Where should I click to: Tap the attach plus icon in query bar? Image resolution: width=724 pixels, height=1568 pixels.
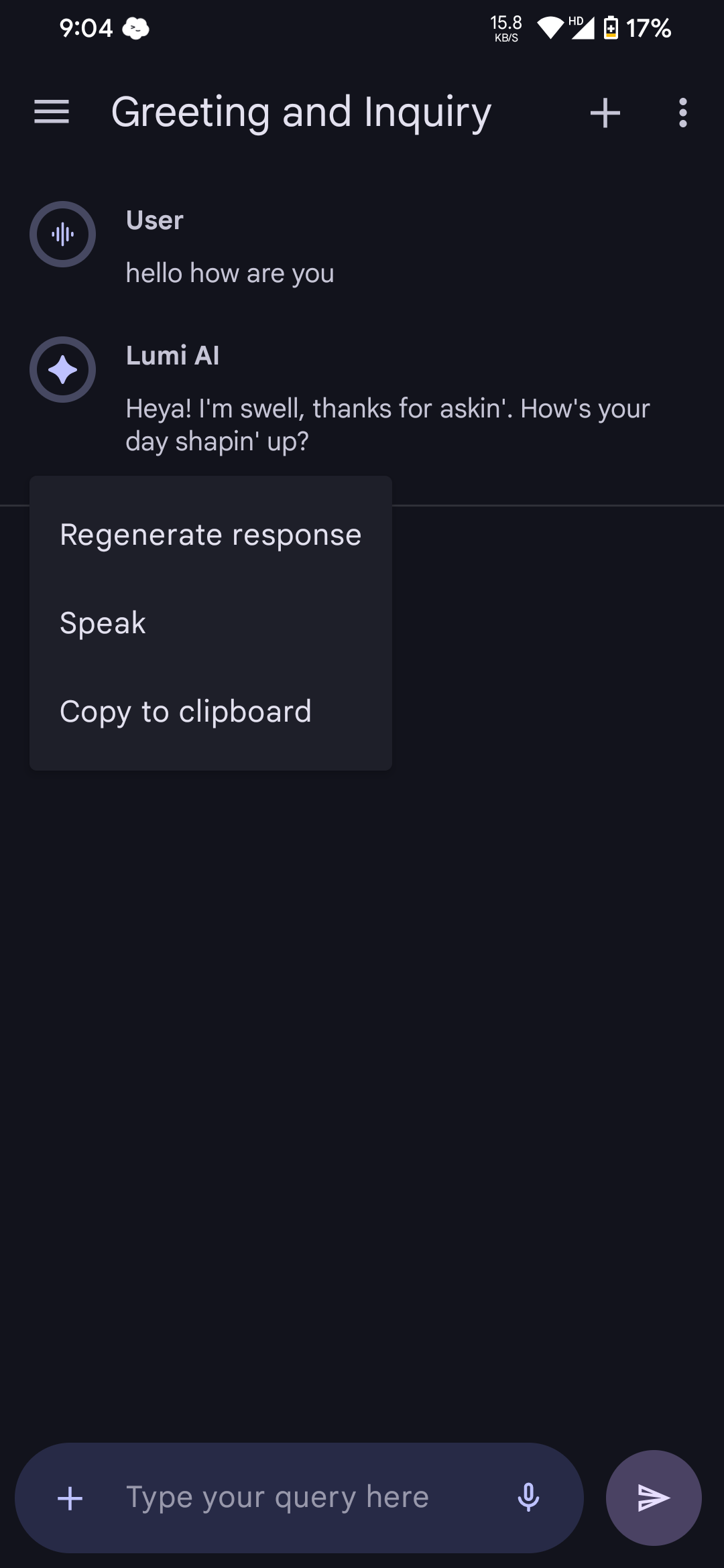pos(70,1498)
